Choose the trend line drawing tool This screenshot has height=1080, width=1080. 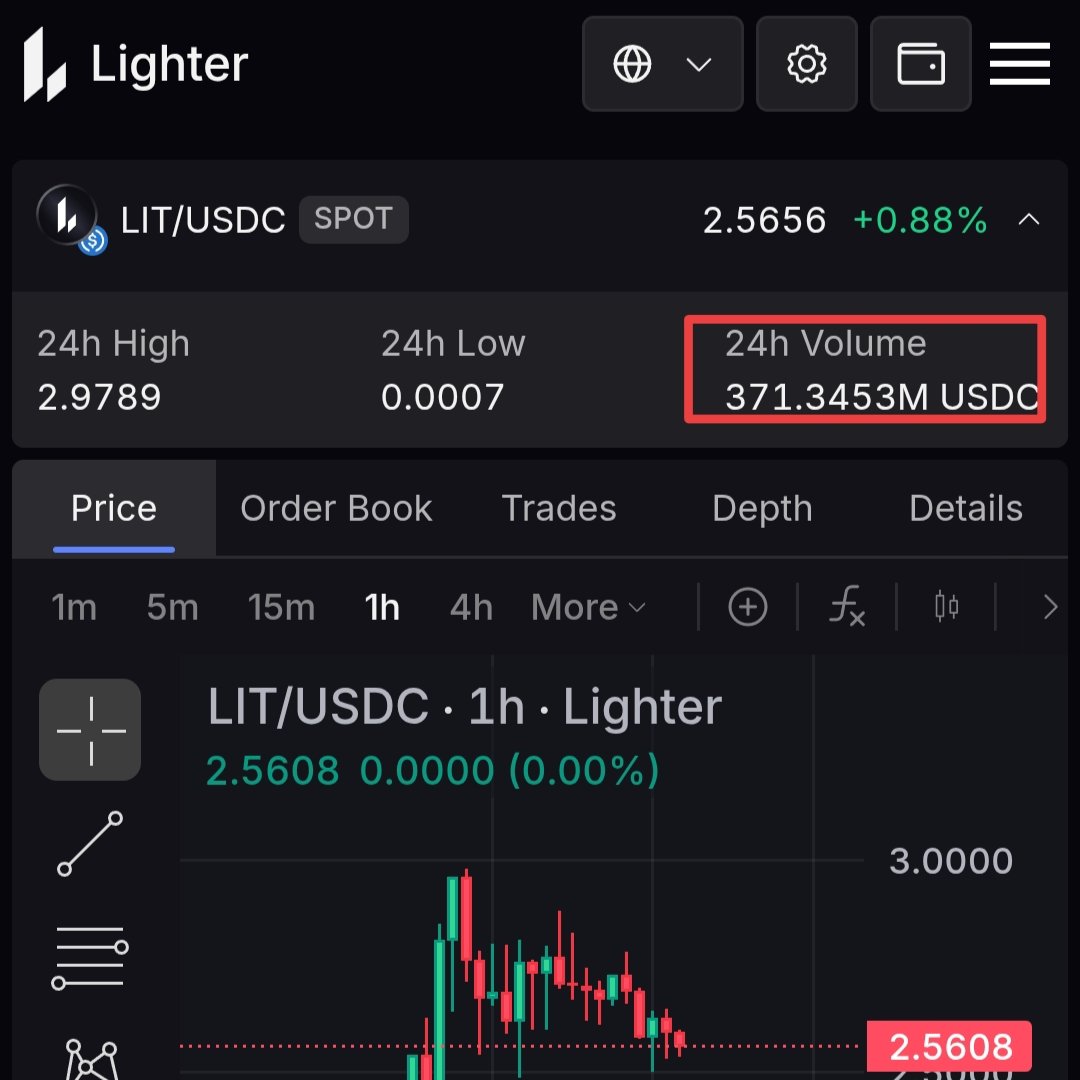[90, 844]
